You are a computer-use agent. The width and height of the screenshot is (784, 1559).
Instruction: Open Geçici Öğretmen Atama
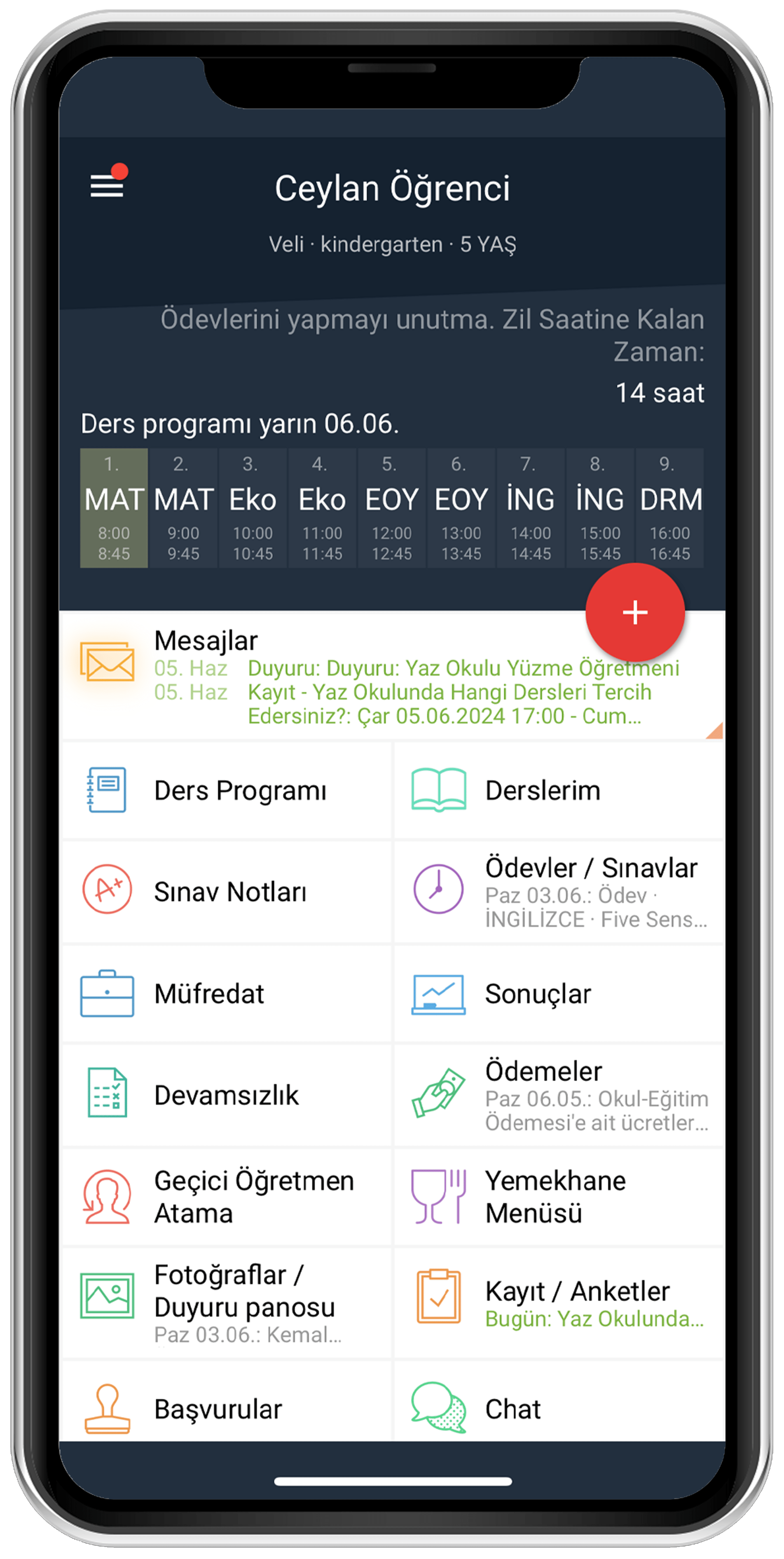227,1197
